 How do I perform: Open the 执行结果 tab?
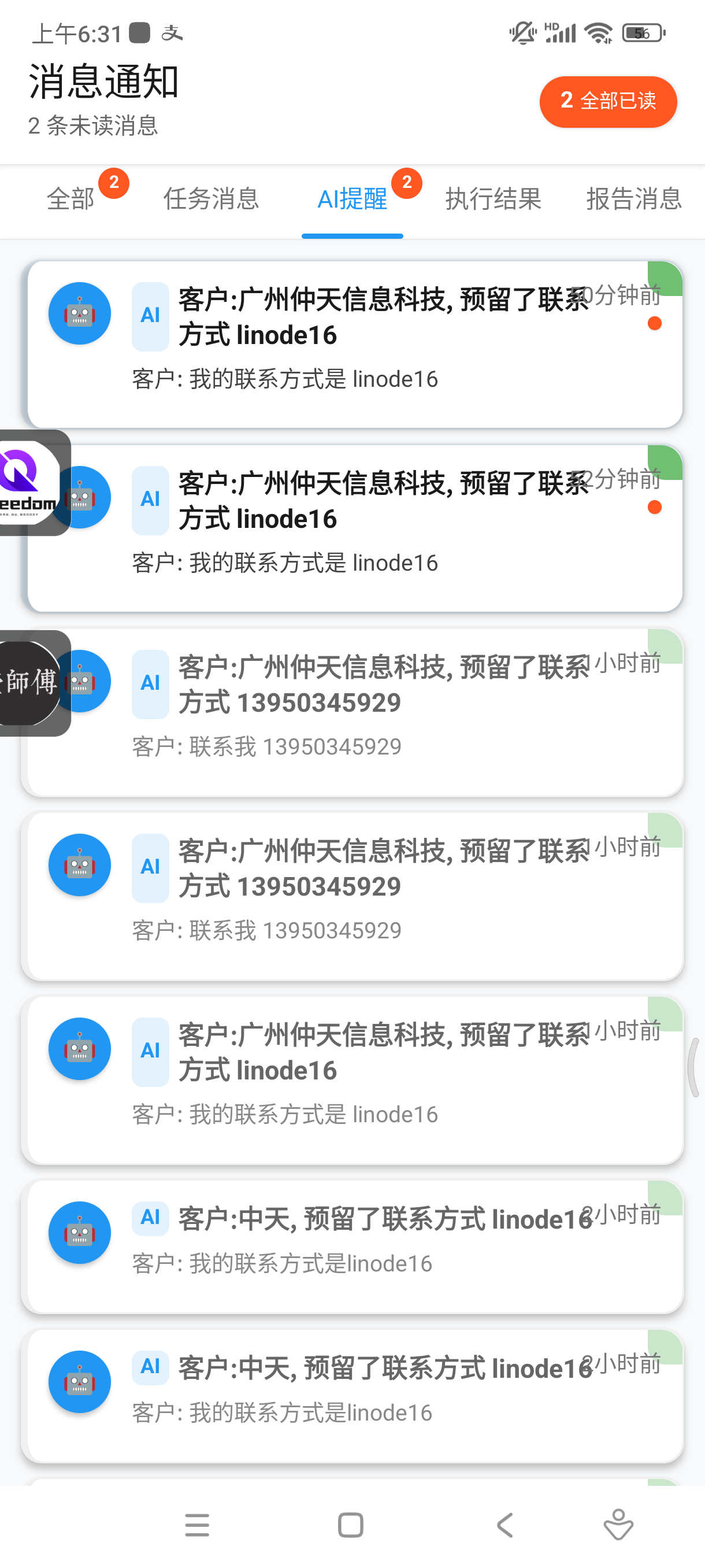[x=493, y=198]
